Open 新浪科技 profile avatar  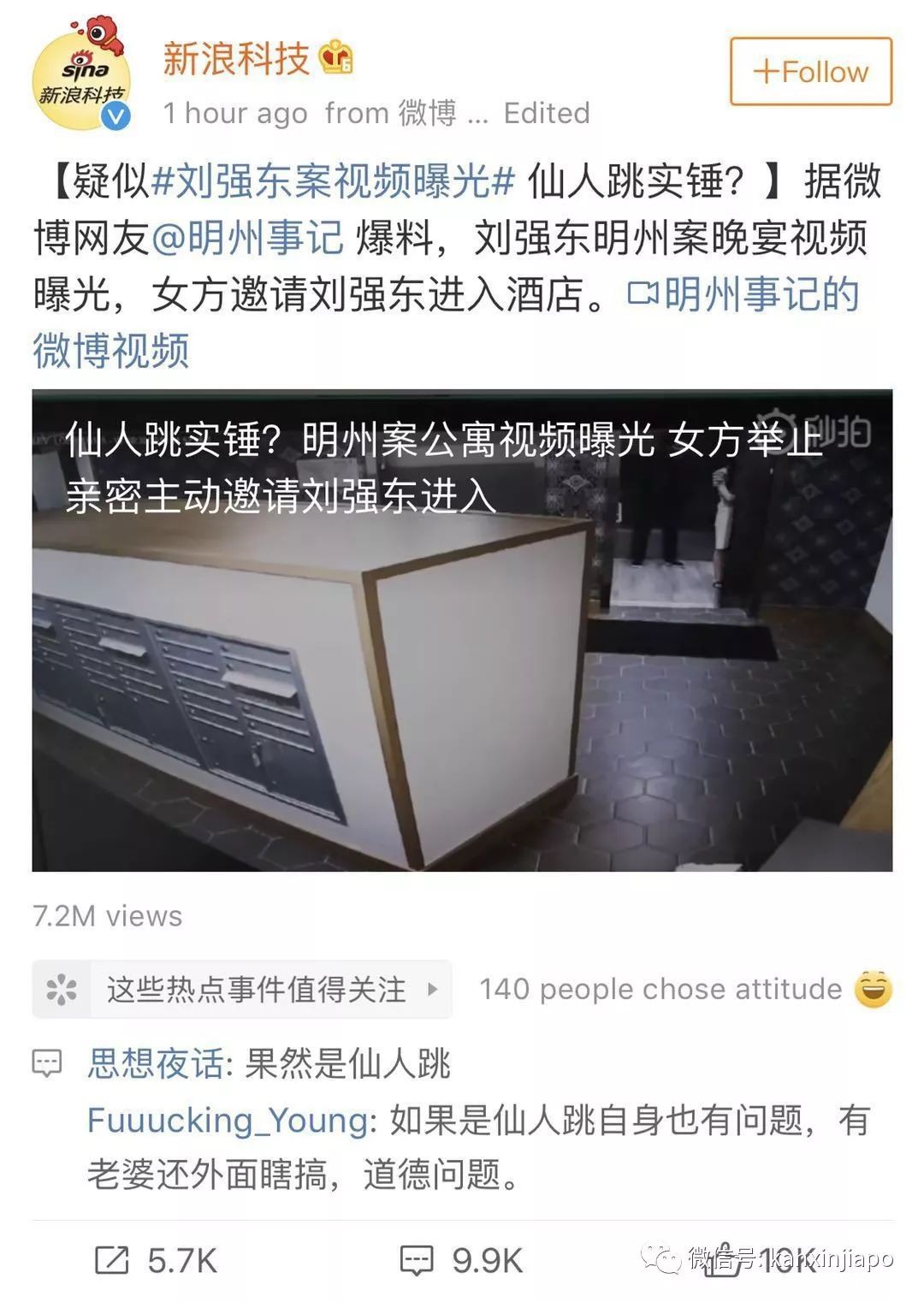[81, 78]
